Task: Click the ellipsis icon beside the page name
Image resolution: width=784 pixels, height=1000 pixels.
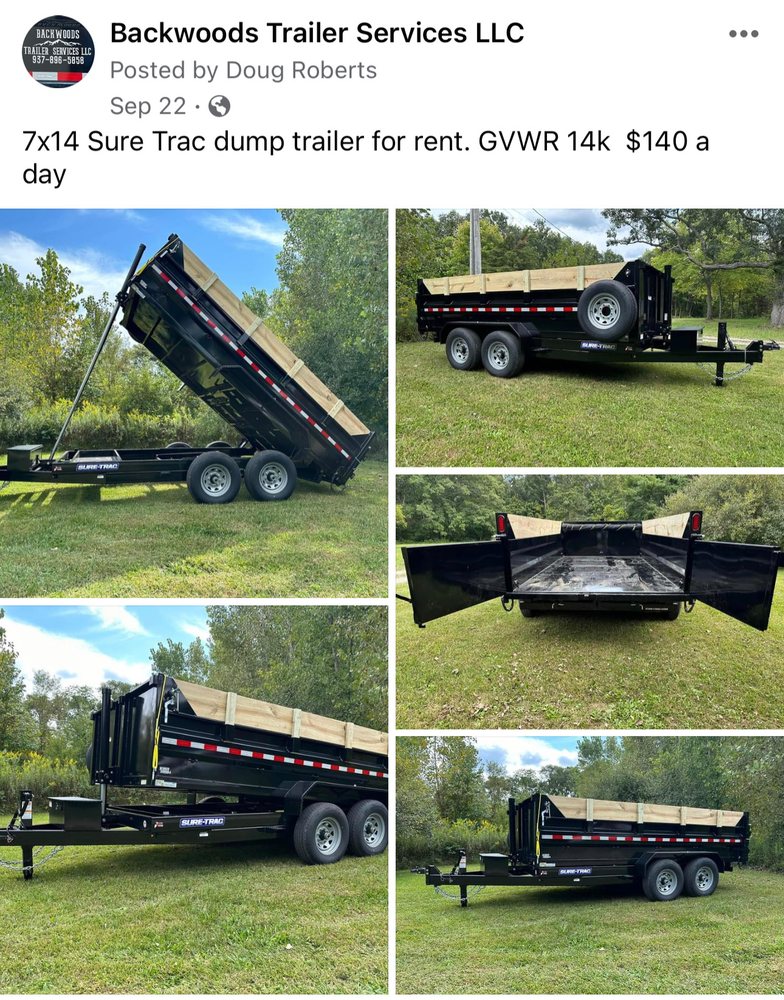Action: coord(742,33)
